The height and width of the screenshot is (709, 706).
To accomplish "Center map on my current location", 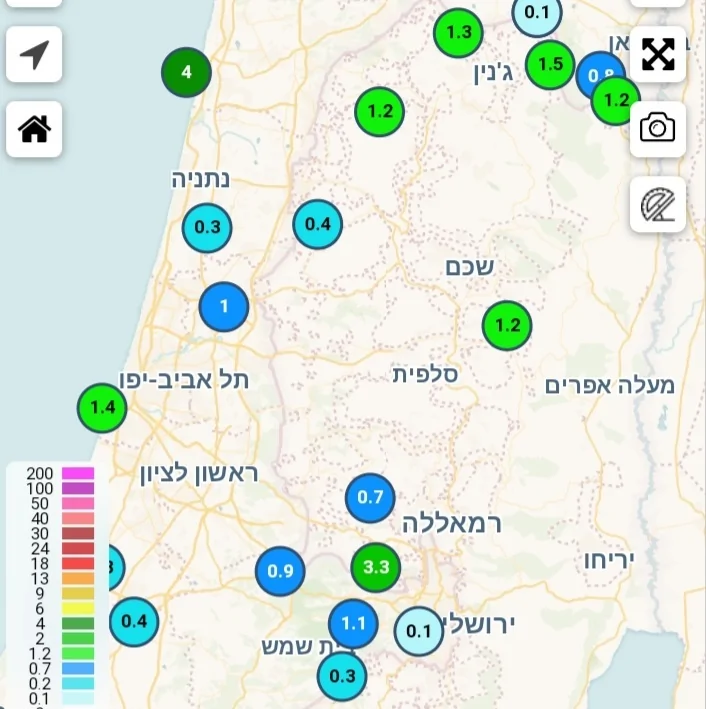I will (x=34, y=55).
